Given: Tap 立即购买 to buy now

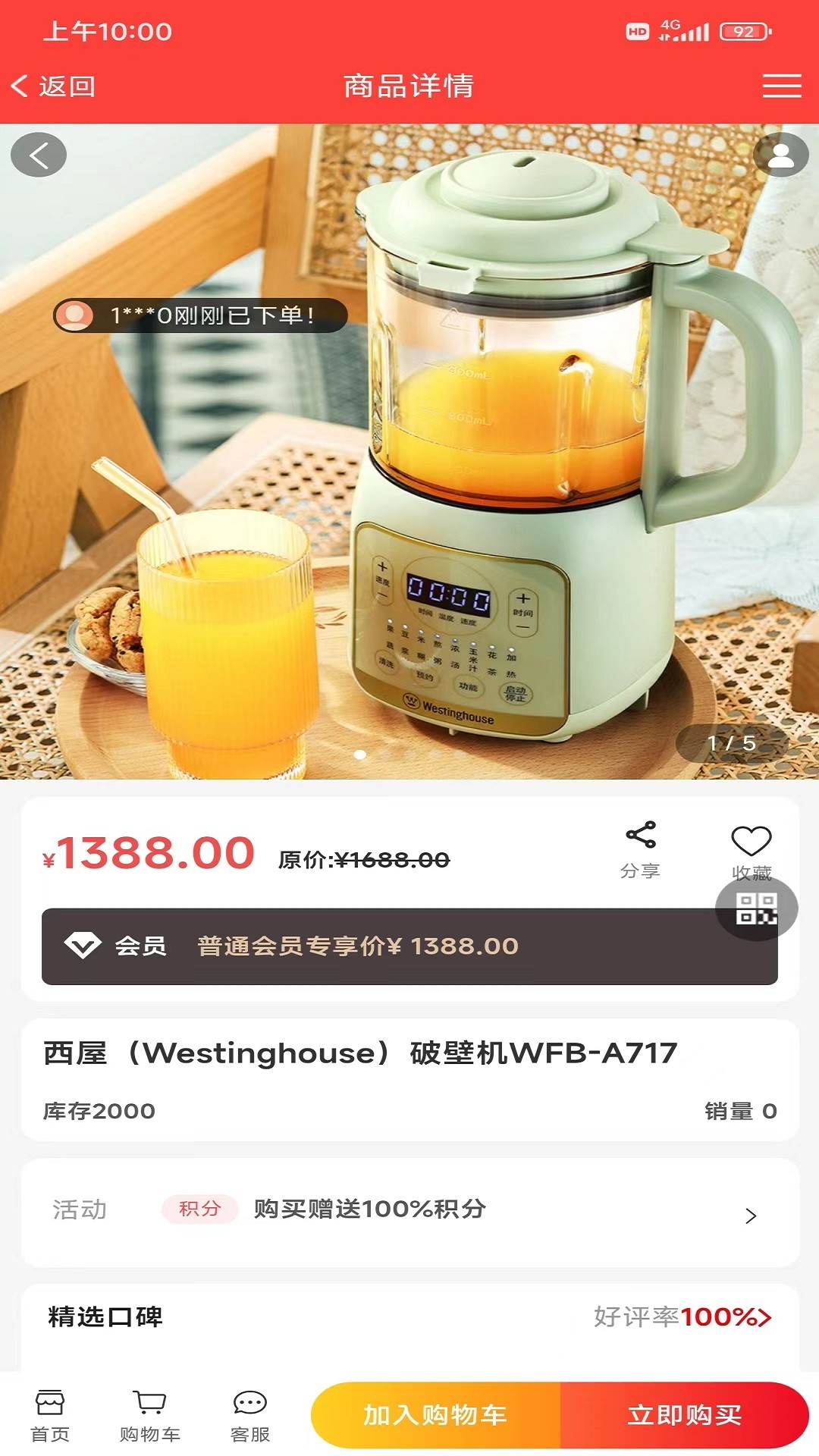Looking at the screenshot, I should point(684,1415).
